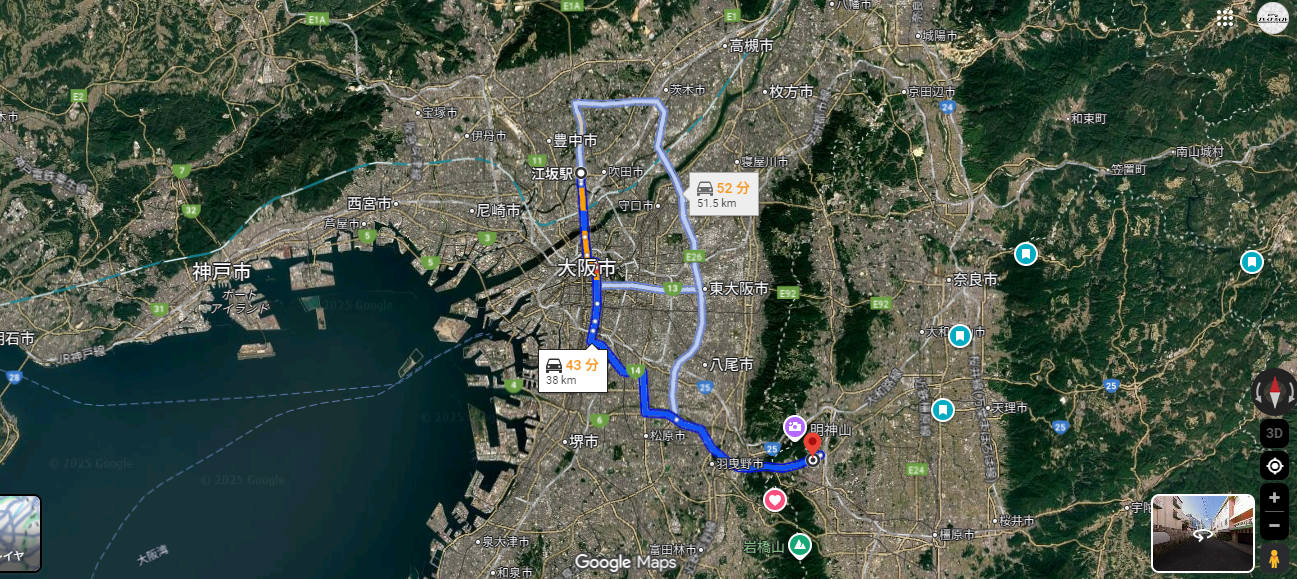Open the Google apps grid
This screenshot has width=1297, height=579.
tap(1225, 18)
